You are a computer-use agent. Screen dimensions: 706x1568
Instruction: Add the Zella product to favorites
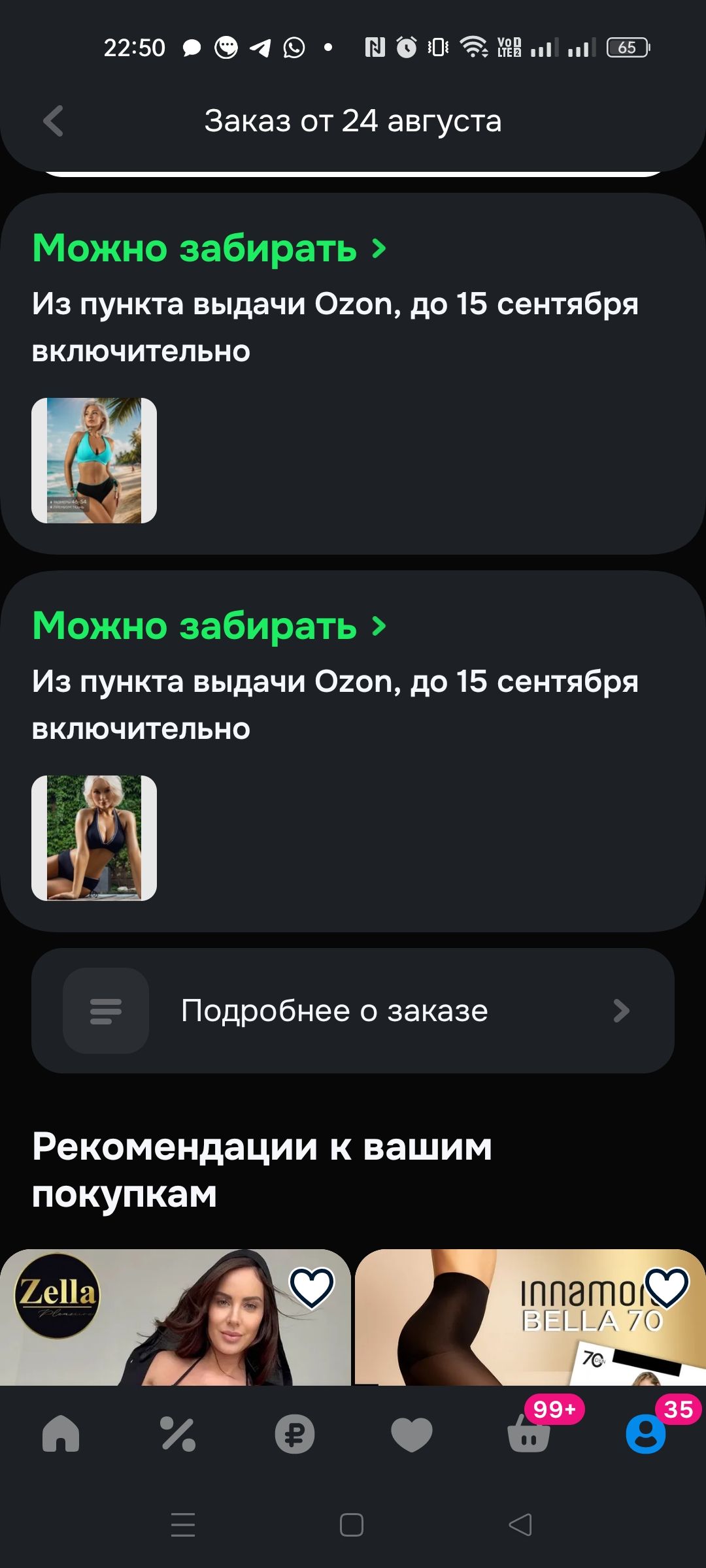tap(312, 1288)
